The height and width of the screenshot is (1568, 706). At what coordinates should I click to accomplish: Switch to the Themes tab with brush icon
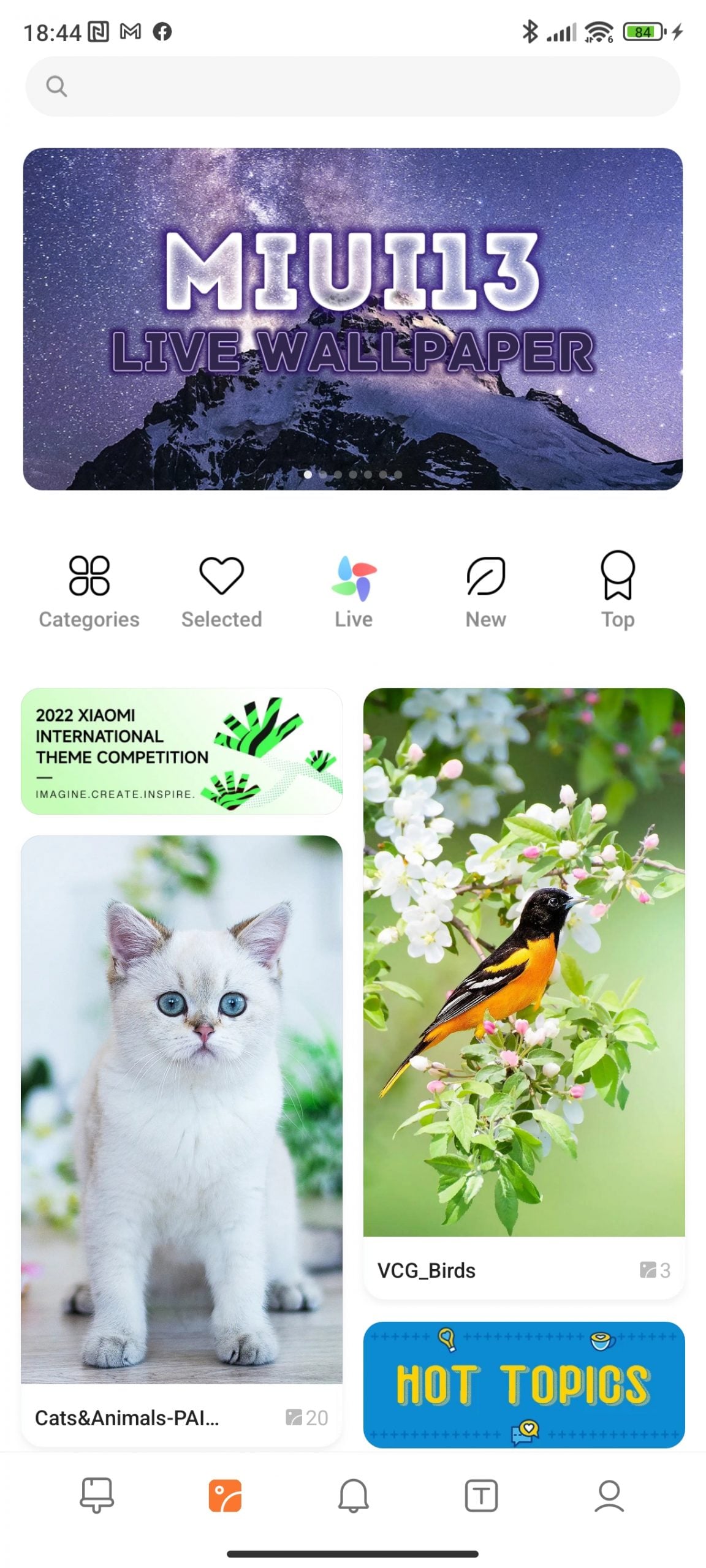pos(97,1496)
